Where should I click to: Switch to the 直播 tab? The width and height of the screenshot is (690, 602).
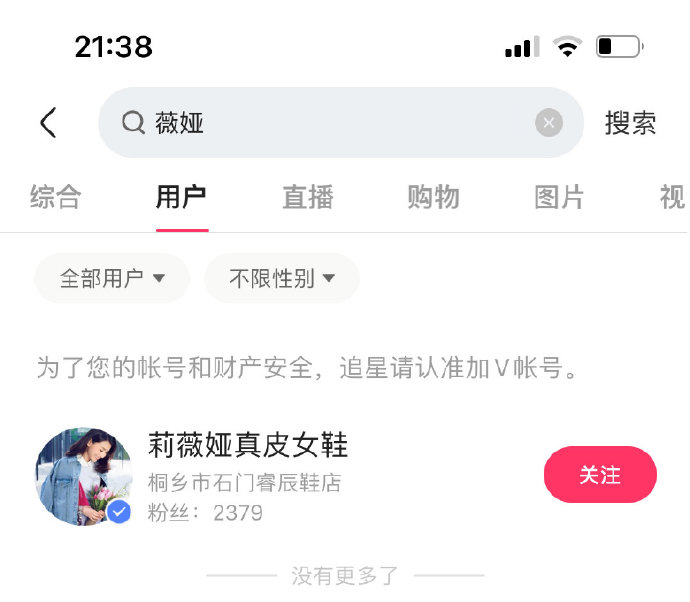(308, 197)
